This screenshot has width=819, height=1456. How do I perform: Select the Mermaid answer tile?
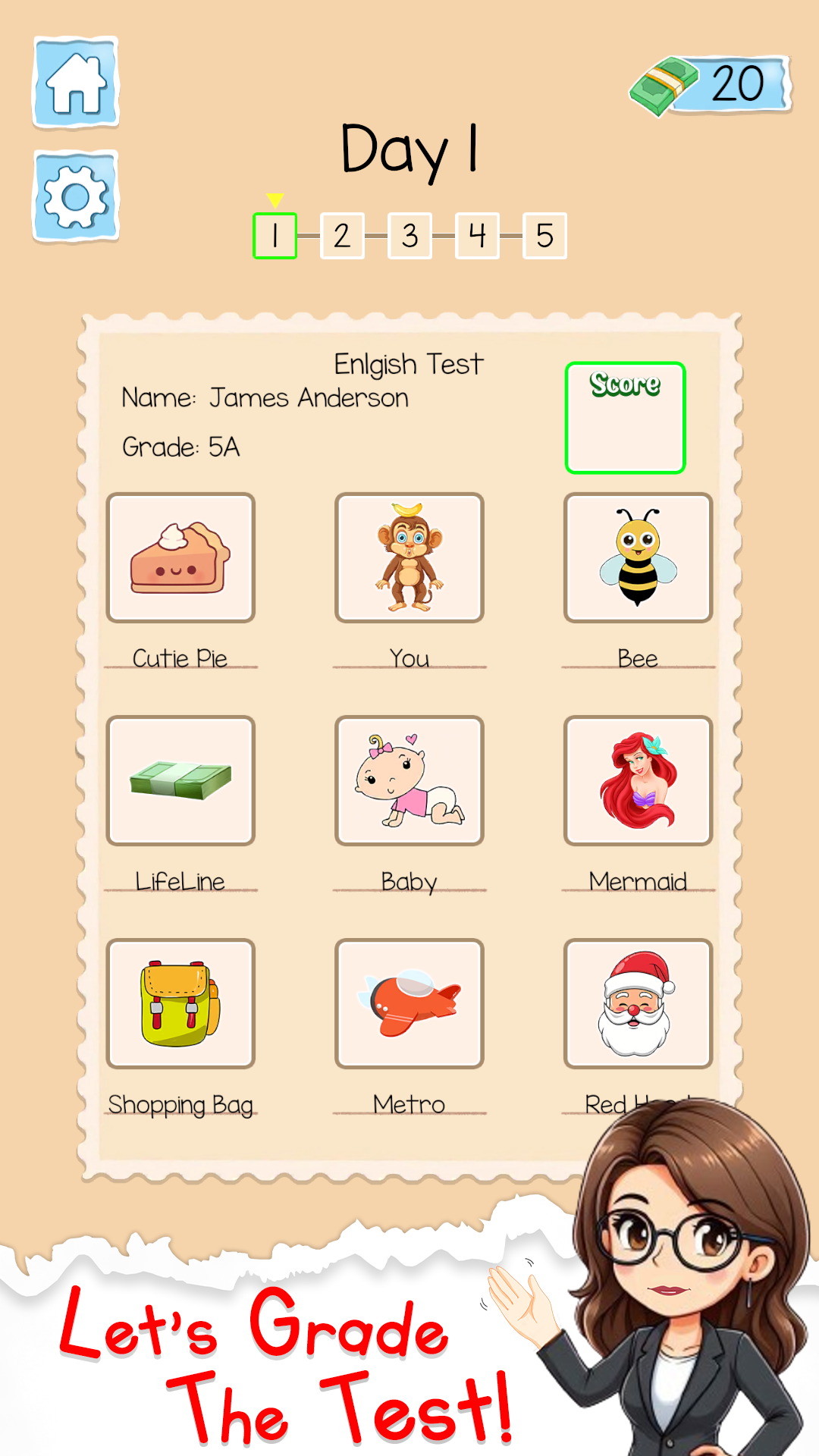pyautogui.click(x=638, y=781)
